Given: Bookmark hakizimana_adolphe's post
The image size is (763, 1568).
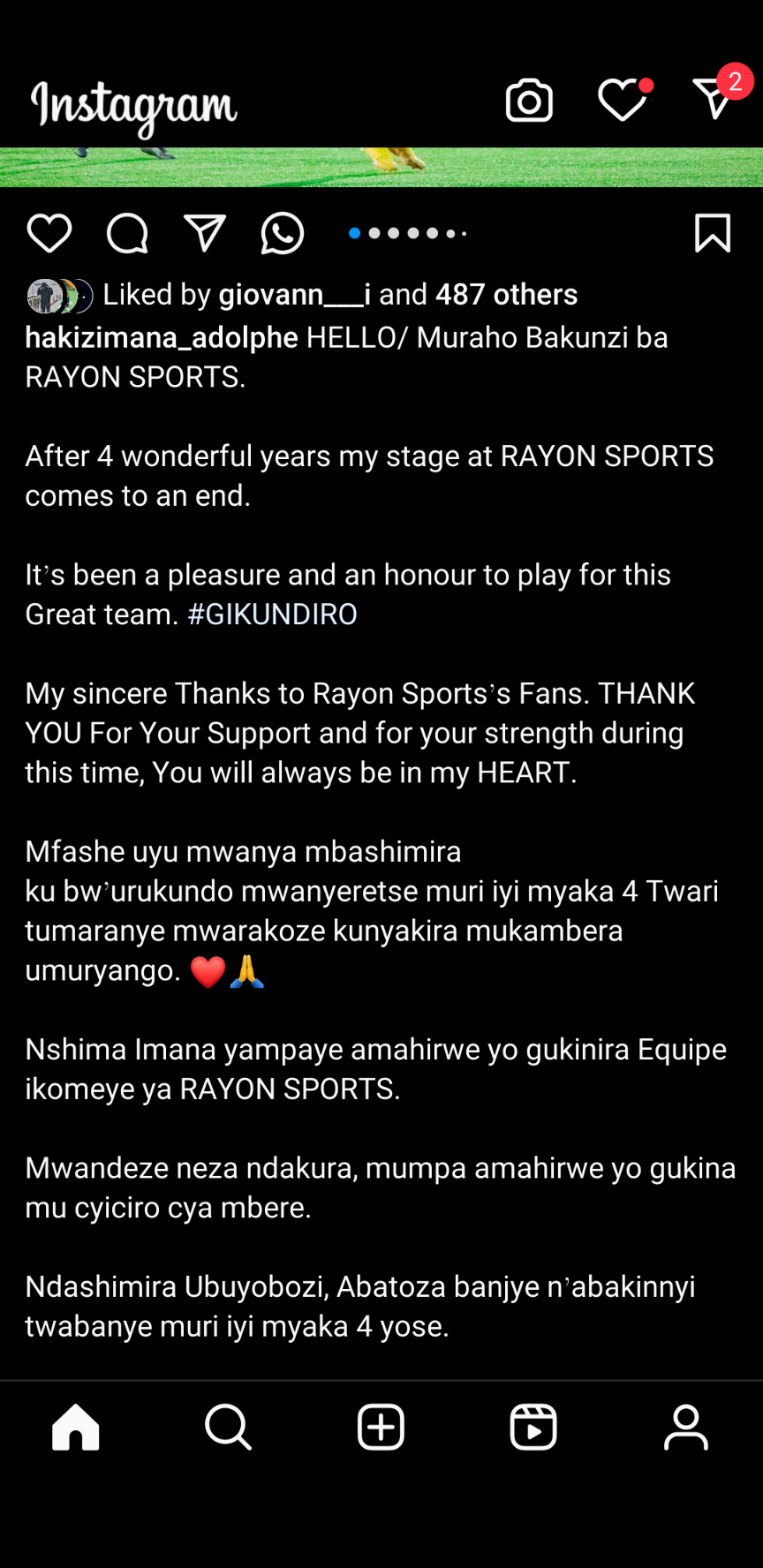Looking at the screenshot, I should pos(712,234).
